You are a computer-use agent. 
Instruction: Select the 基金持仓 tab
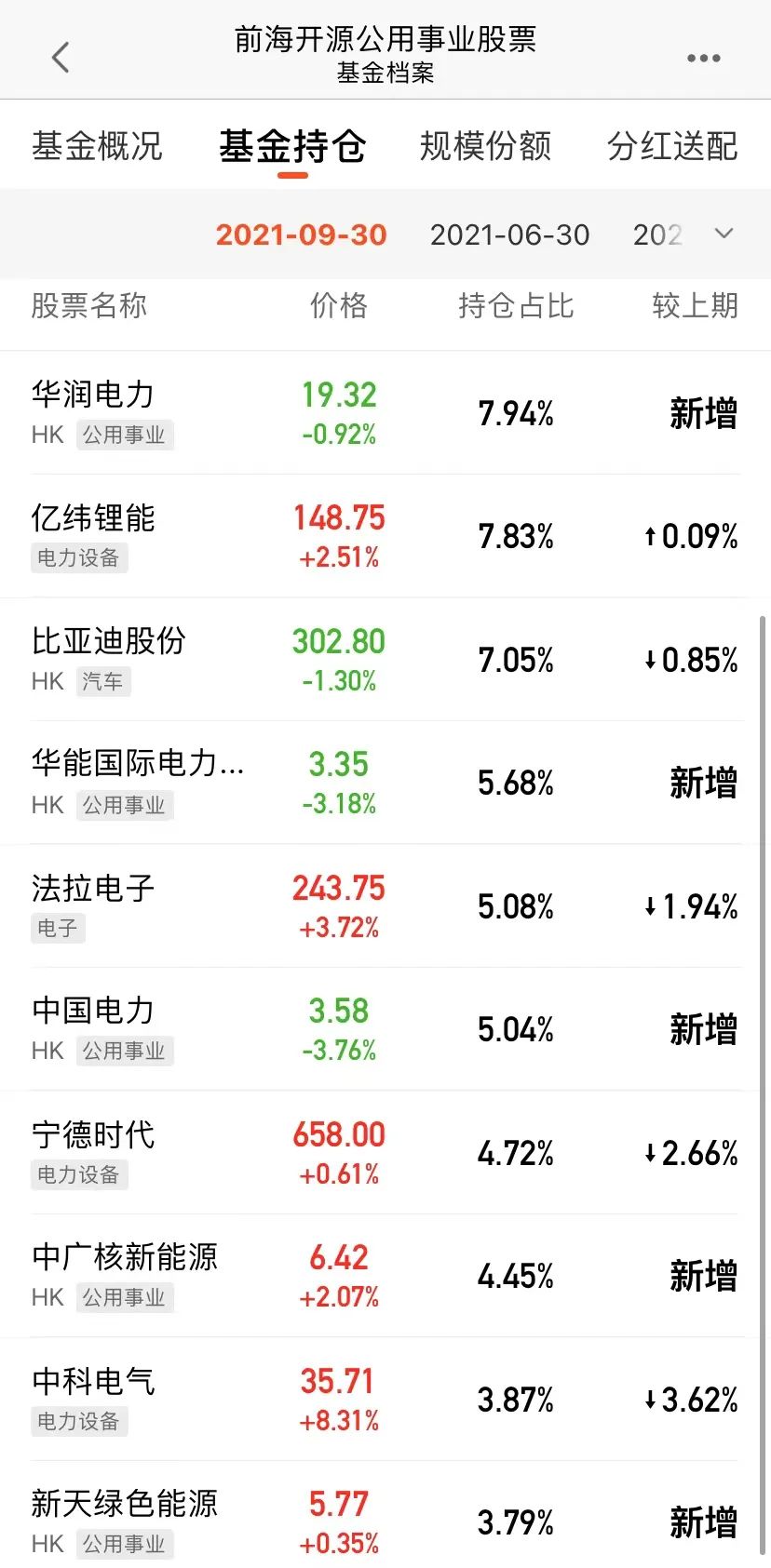(291, 146)
